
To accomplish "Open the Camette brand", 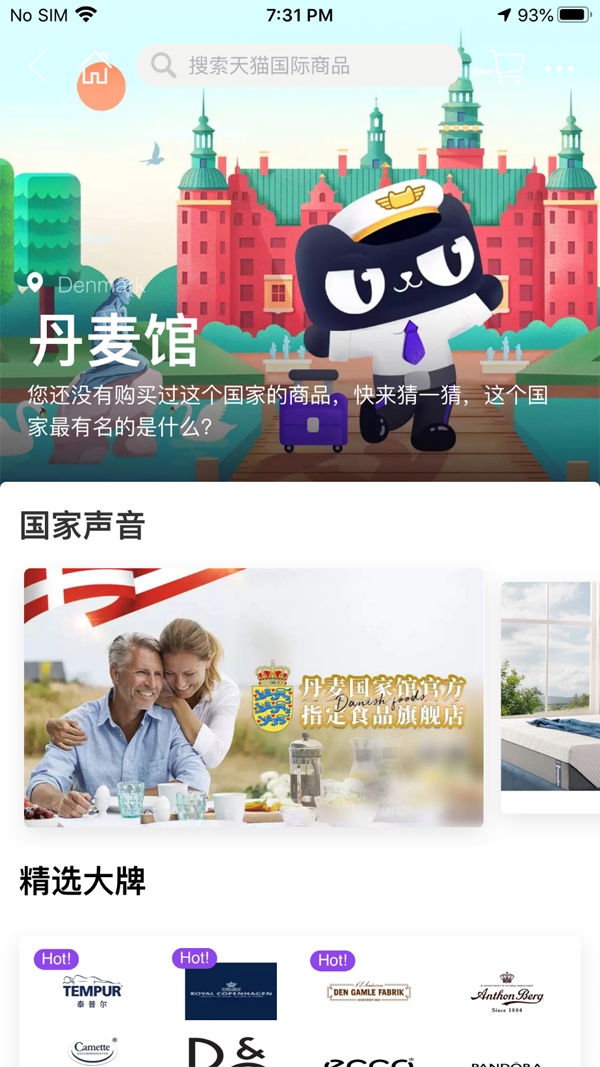I will (x=92, y=1049).
